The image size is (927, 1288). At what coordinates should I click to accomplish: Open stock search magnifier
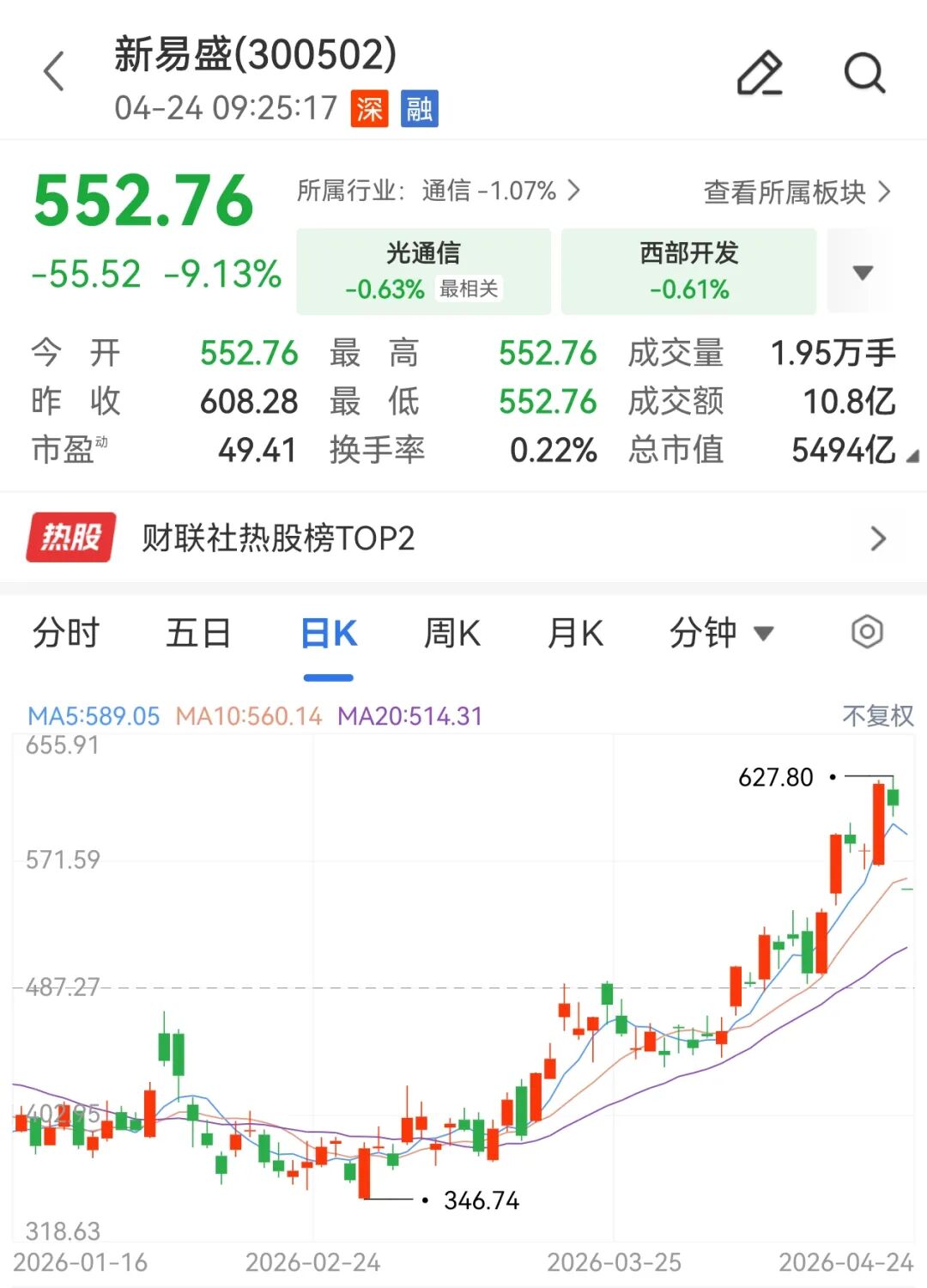863,73
